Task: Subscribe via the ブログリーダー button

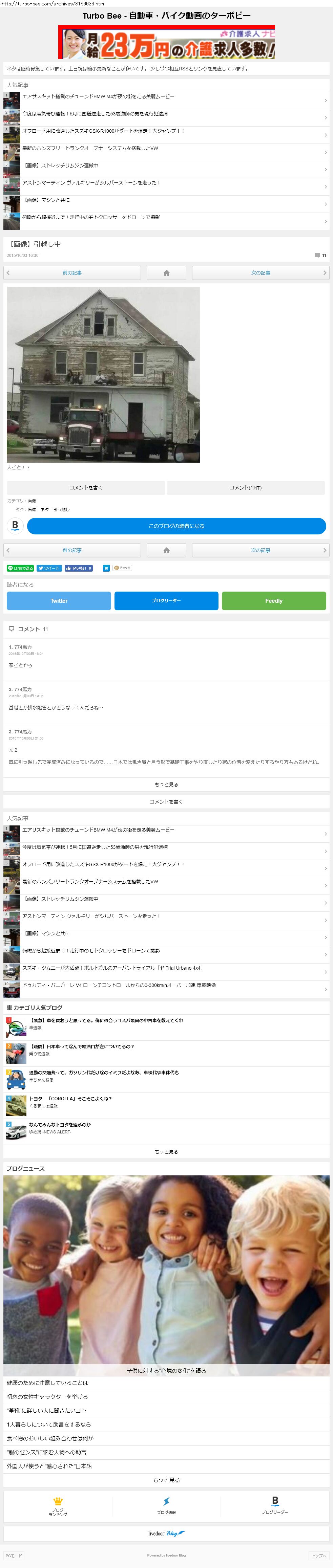Action: 166,601
